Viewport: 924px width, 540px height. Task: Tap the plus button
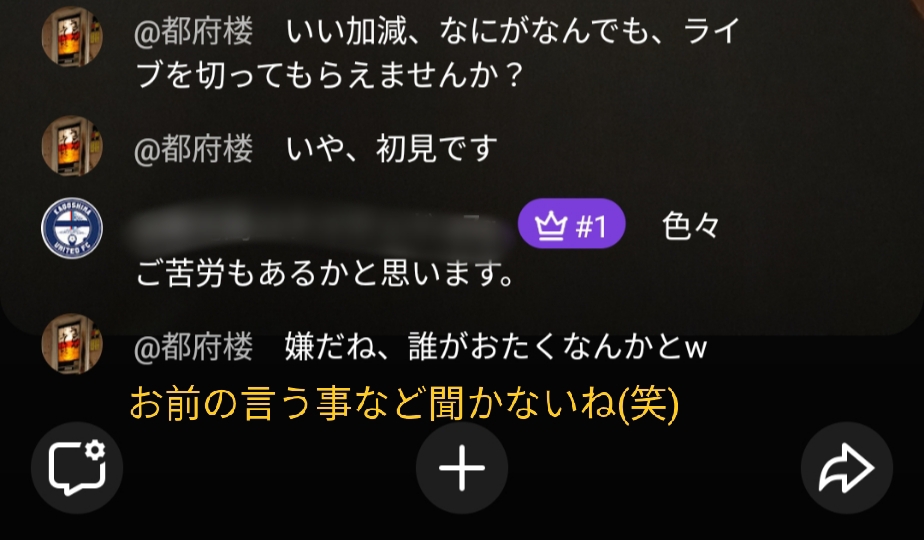pyautogui.click(x=462, y=468)
